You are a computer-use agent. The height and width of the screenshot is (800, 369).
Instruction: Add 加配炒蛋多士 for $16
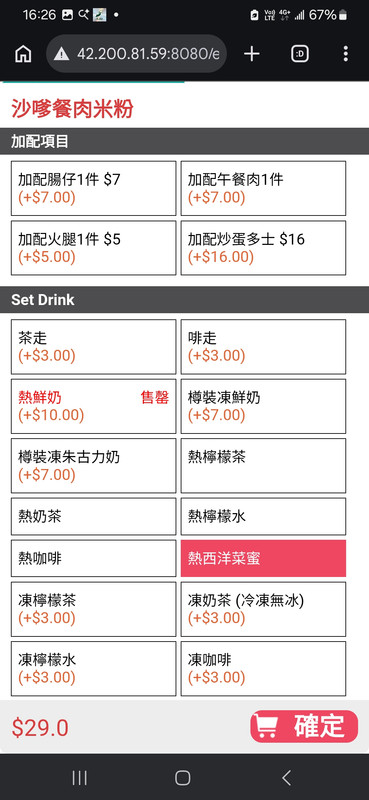click(x=263, y=248)
